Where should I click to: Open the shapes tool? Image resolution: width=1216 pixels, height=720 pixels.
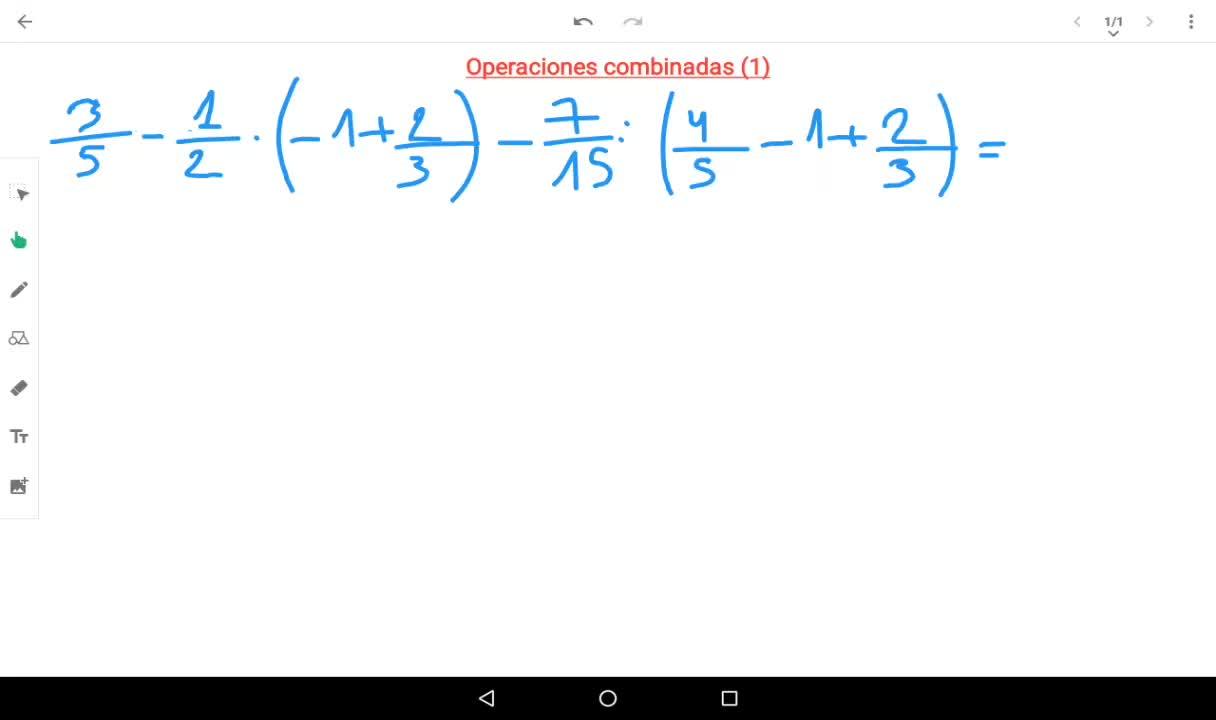coord(19,338)
